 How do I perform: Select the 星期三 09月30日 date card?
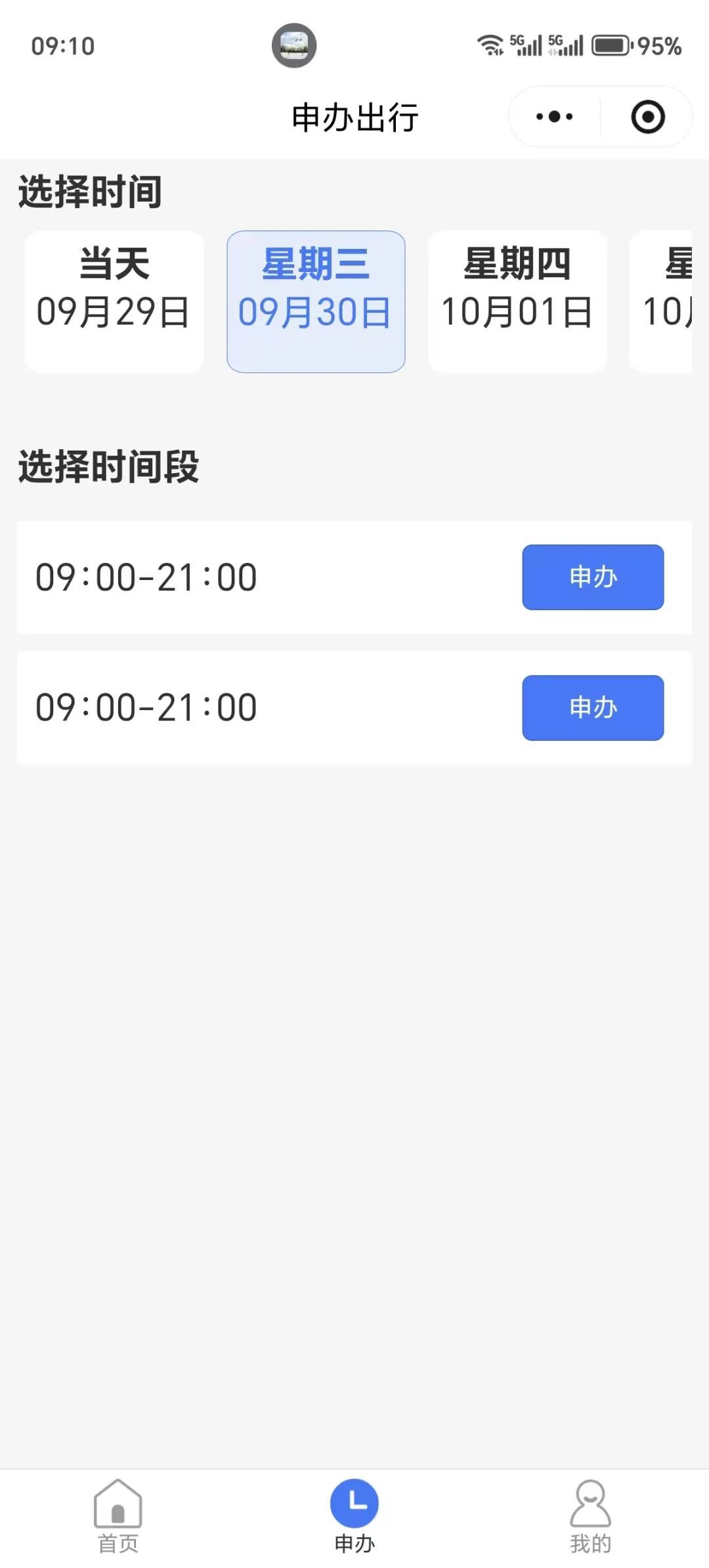point(316,302)
